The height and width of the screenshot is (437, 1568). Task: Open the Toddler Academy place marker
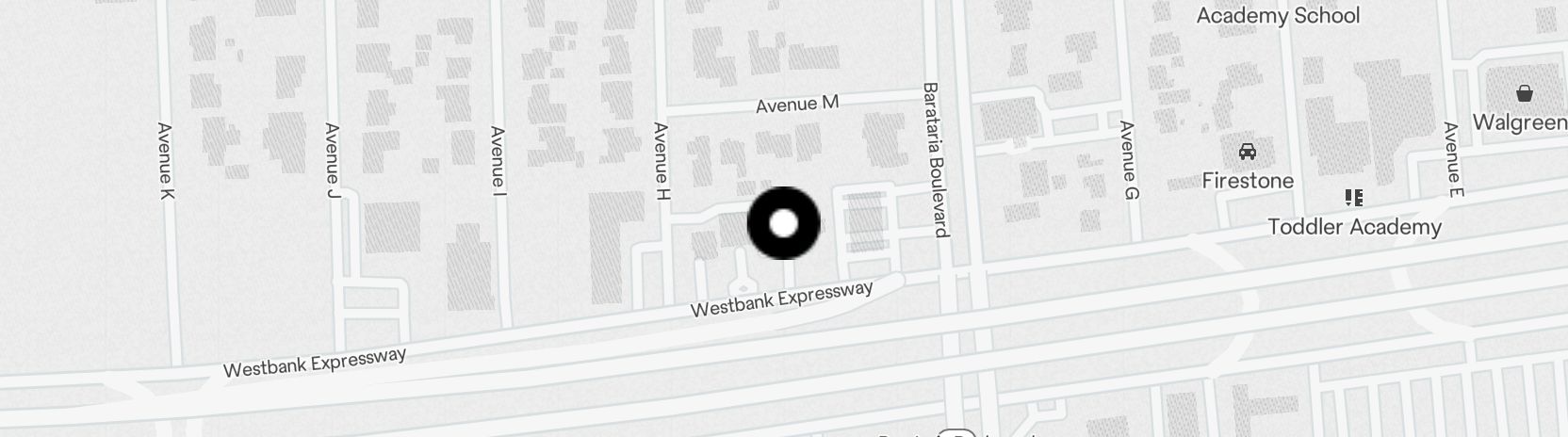[1354, 198]
